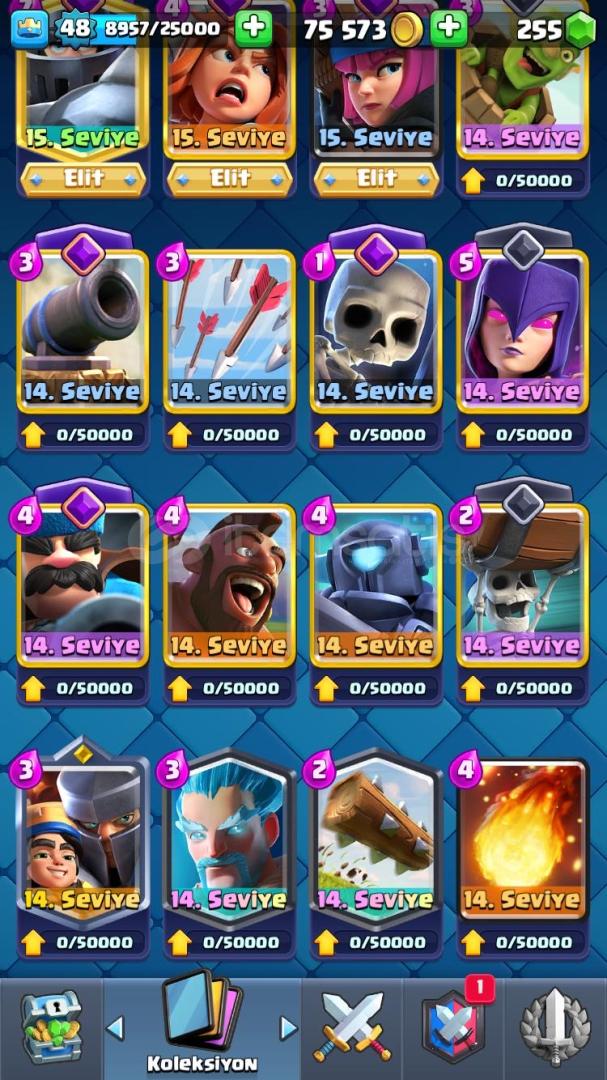
Task: Tap the right arrow beside Koleksiyon
Action: click(x=288, y=1028)
